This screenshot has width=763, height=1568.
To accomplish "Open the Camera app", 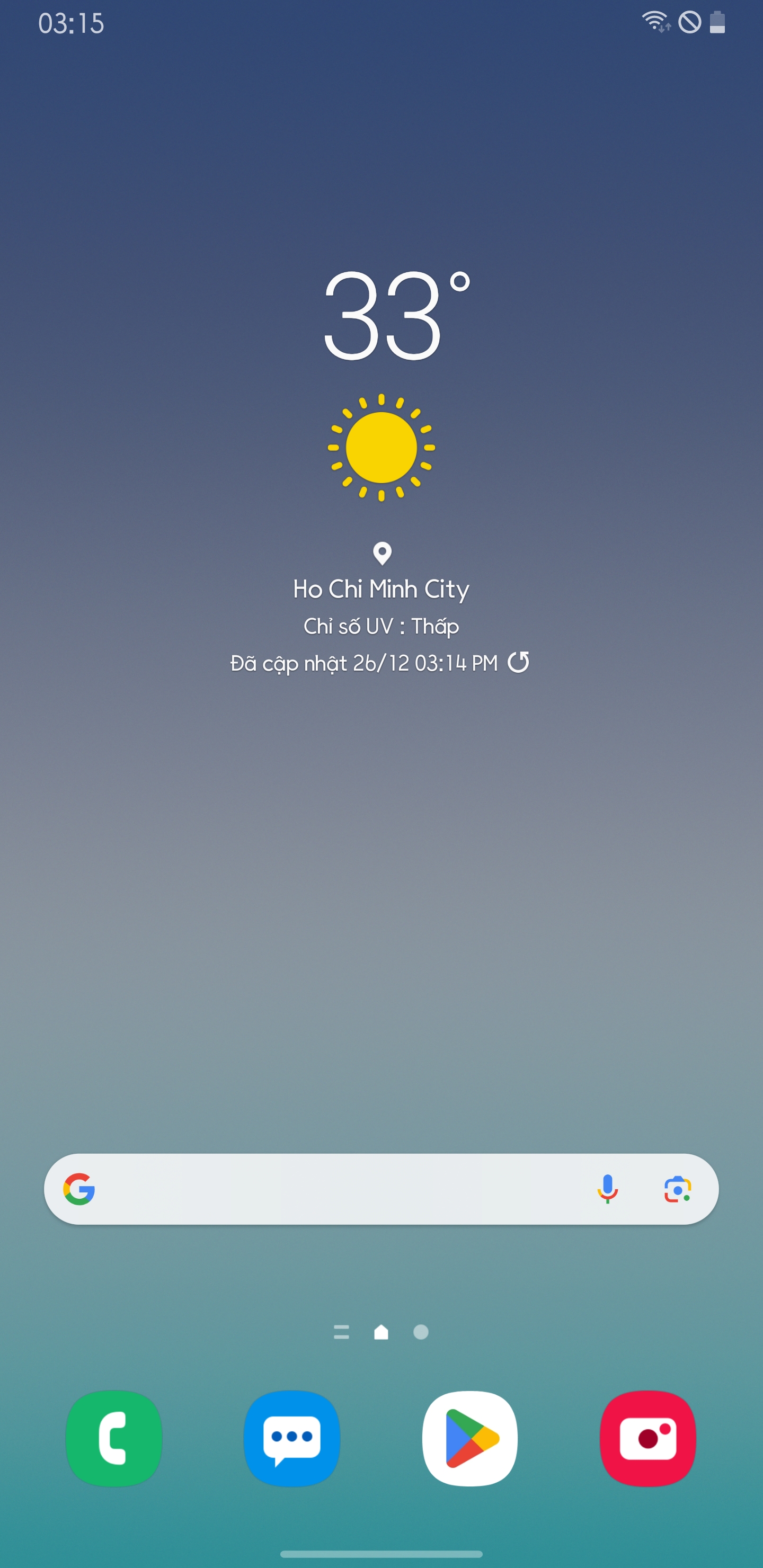I will click(x=648, y=1438).
